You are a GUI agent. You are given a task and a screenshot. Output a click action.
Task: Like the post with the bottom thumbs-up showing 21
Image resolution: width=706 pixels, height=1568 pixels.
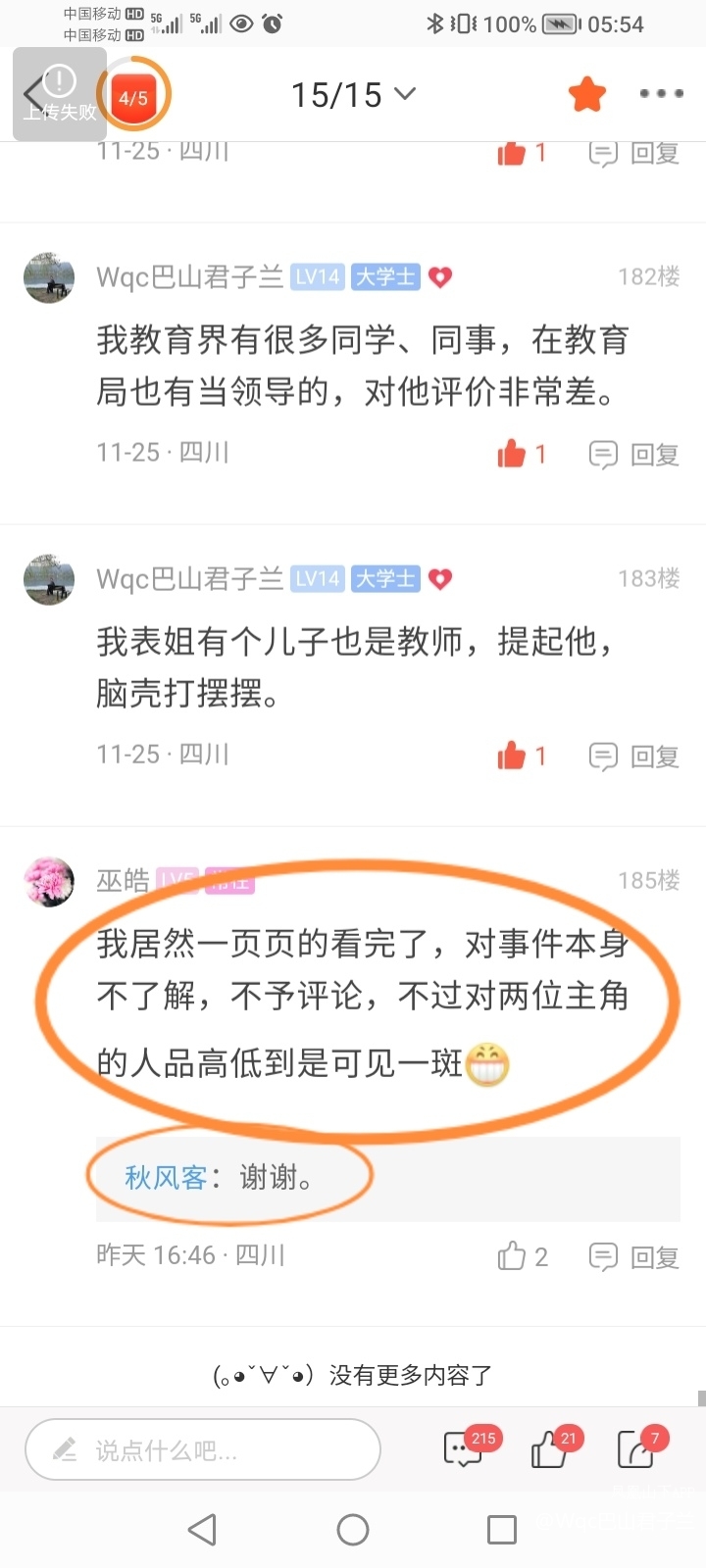[551, 1448]
